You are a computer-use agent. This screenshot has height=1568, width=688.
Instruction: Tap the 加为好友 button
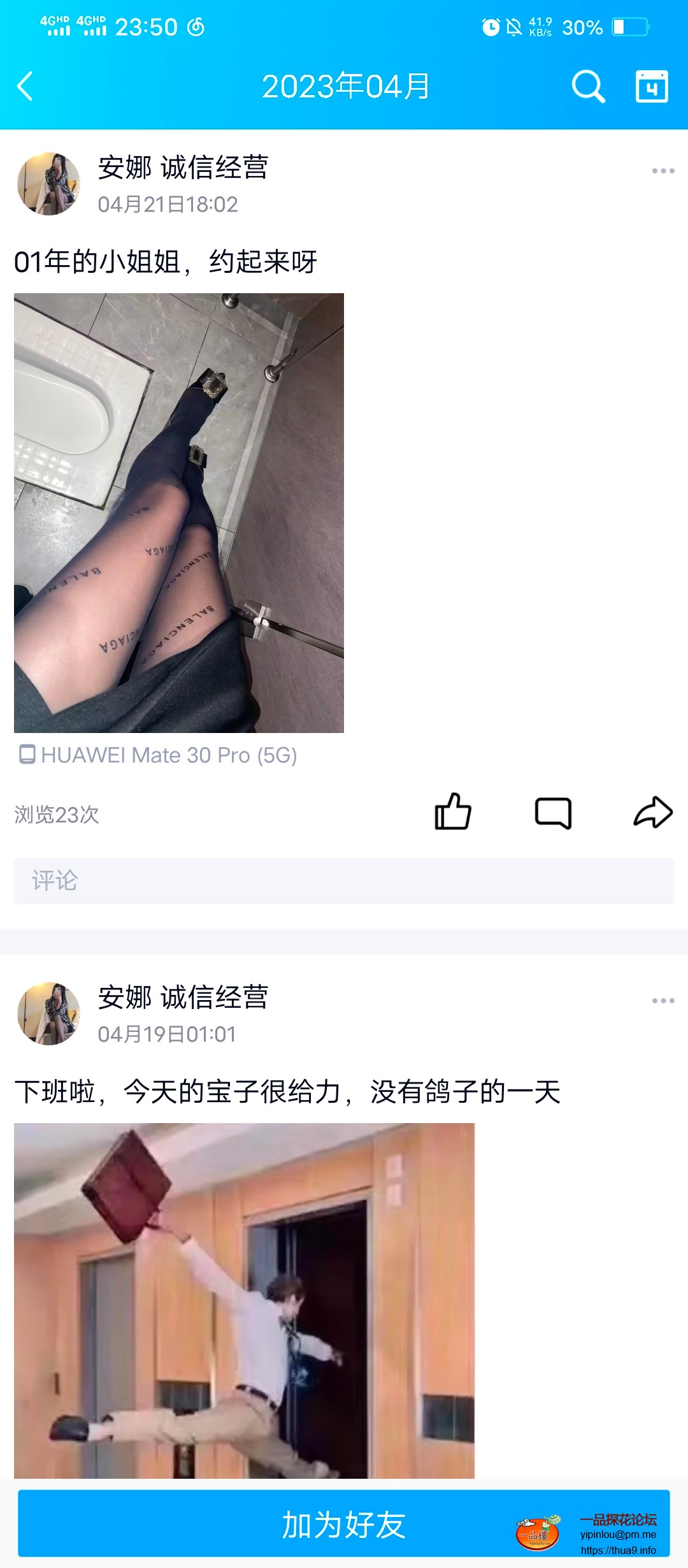click(344, 1525)
